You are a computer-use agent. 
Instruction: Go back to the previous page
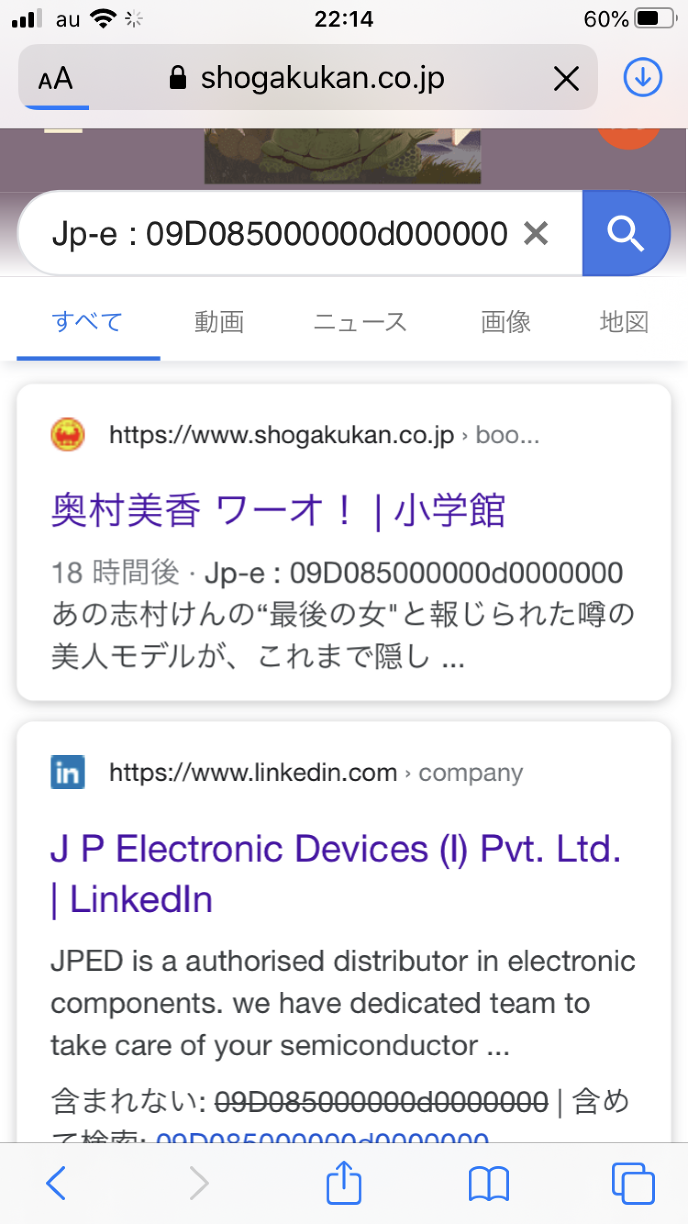tap(56, 1184)
